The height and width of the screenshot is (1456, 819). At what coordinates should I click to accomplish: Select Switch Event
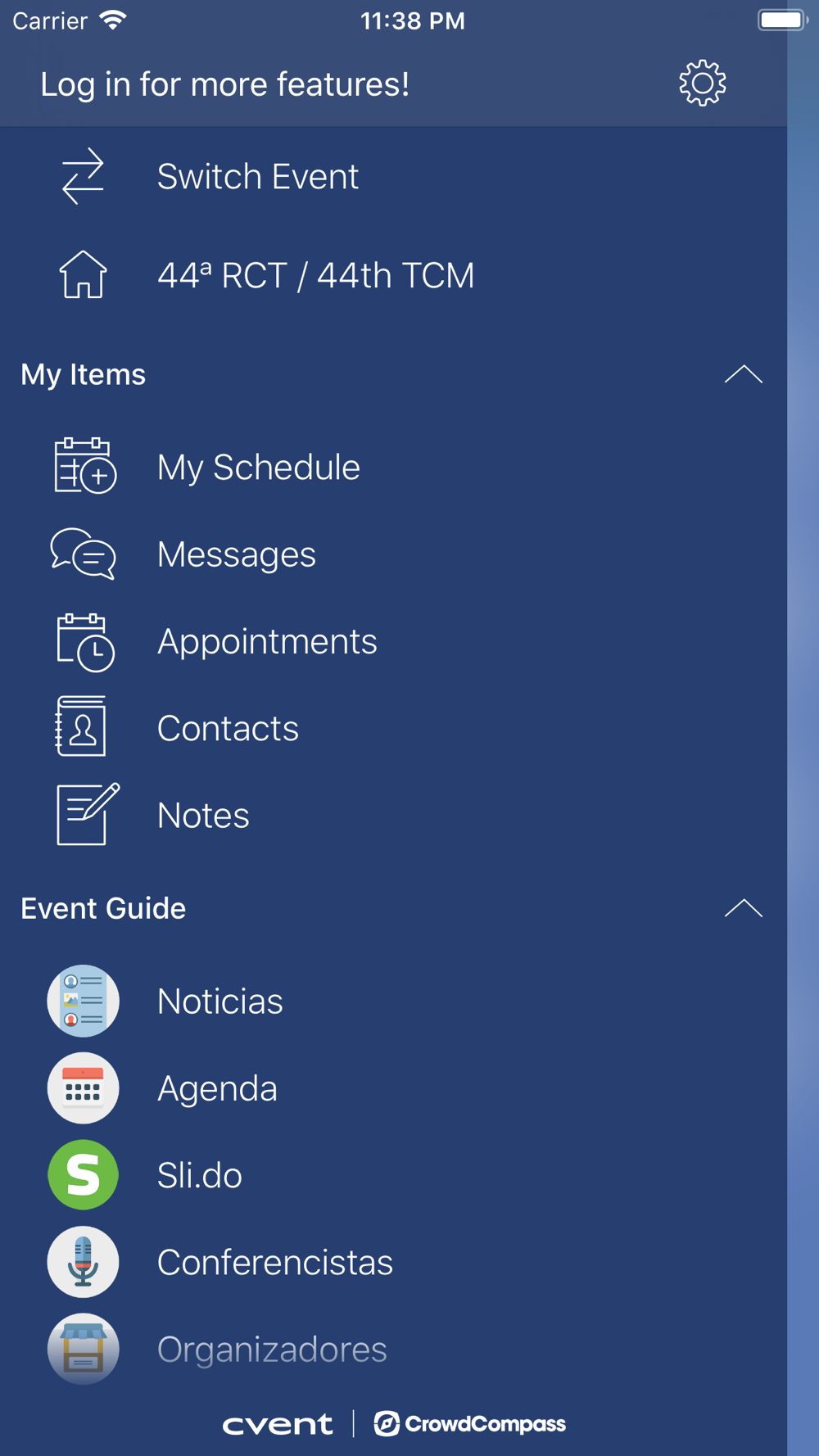pos(393,176)
